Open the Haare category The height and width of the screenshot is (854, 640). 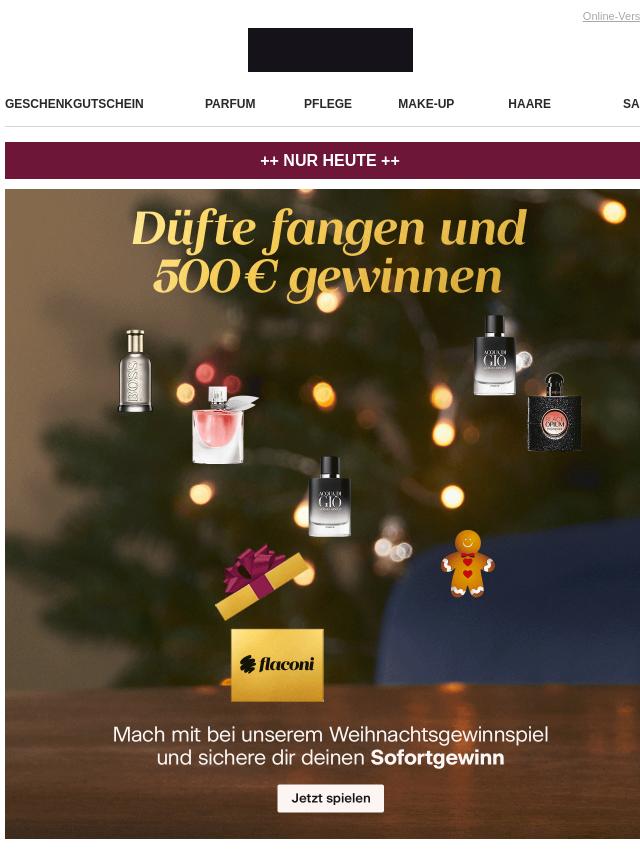tap(529, 104)
